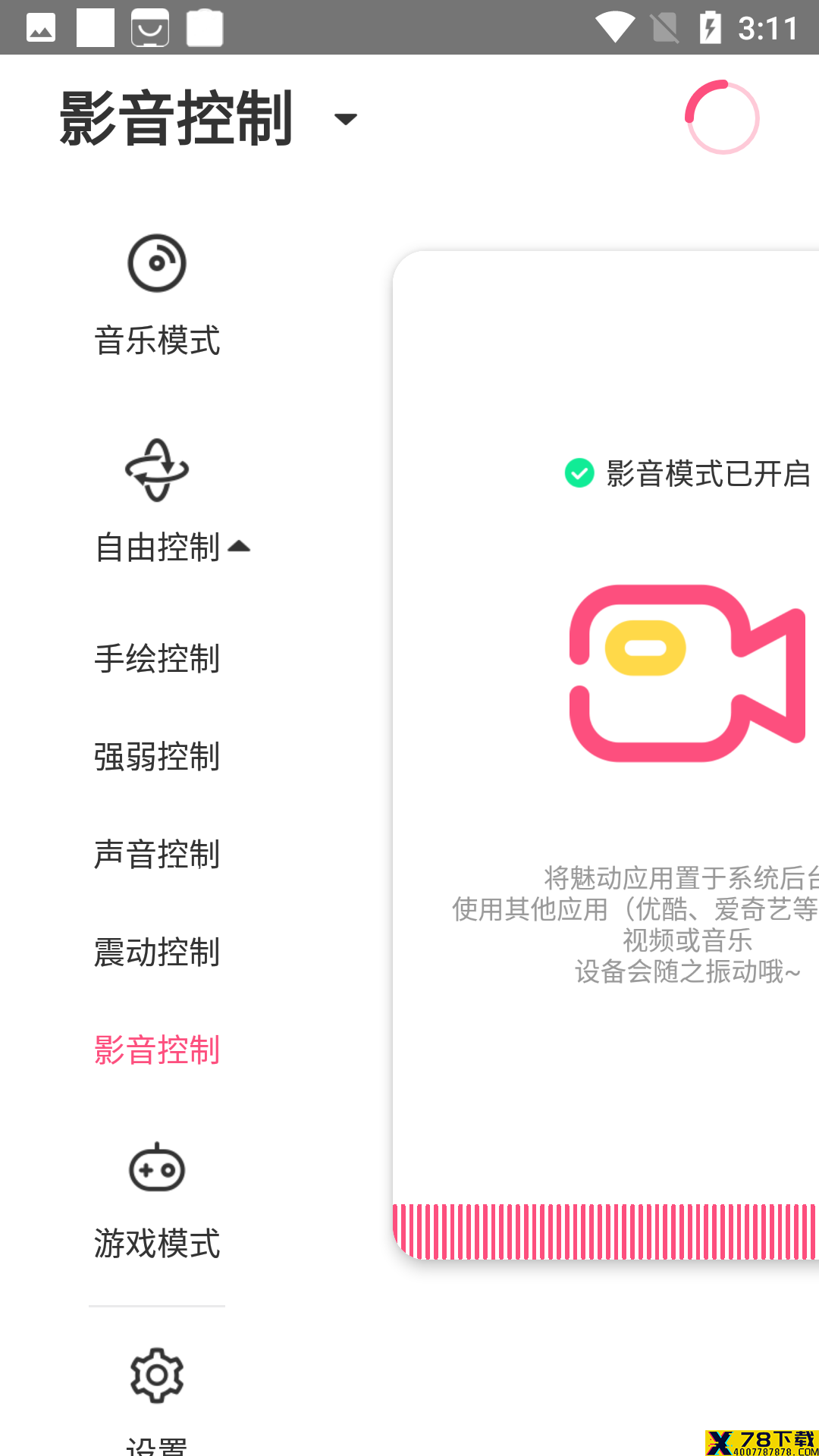Open settings via the gear icon

(x=157, y=1376)
